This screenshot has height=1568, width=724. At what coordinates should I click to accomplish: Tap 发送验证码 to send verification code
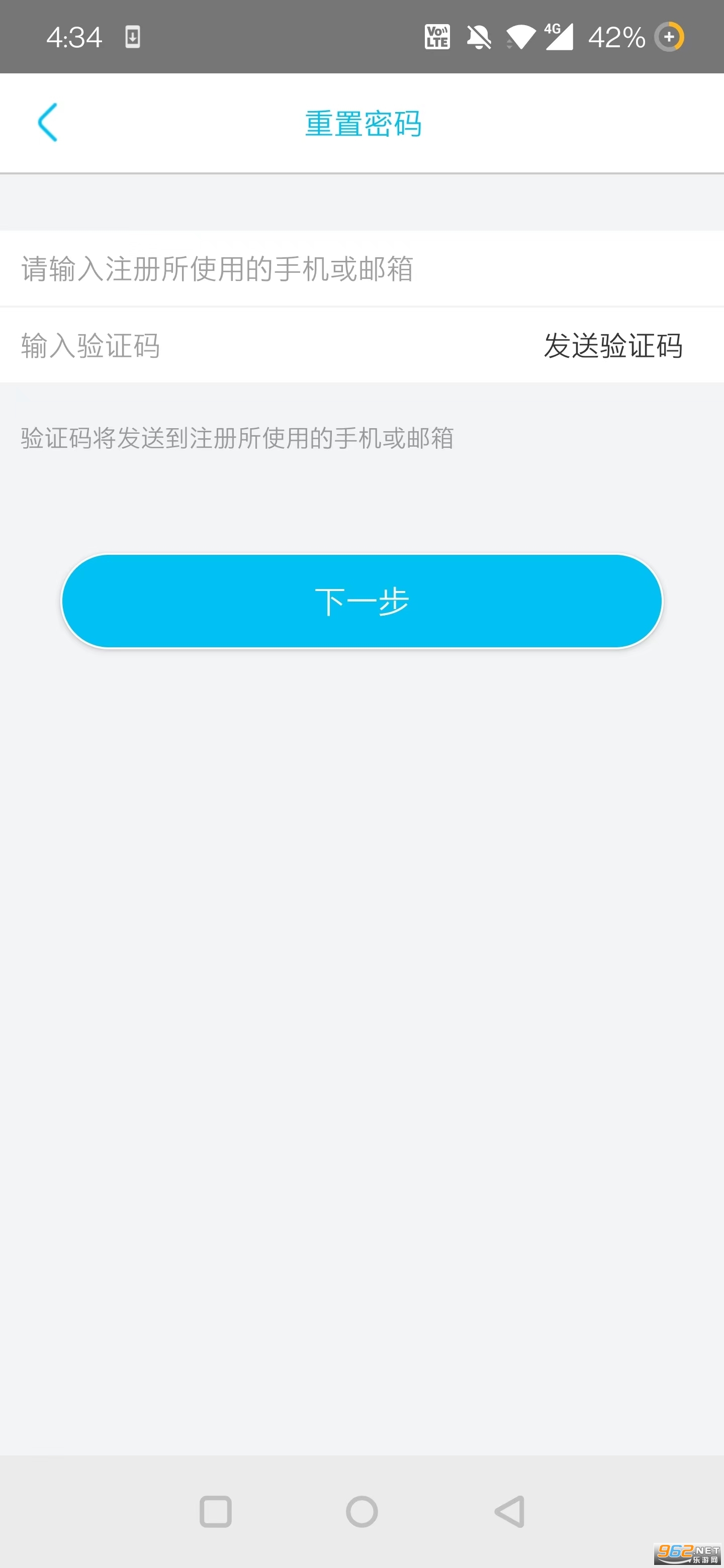tap(612, 346)
